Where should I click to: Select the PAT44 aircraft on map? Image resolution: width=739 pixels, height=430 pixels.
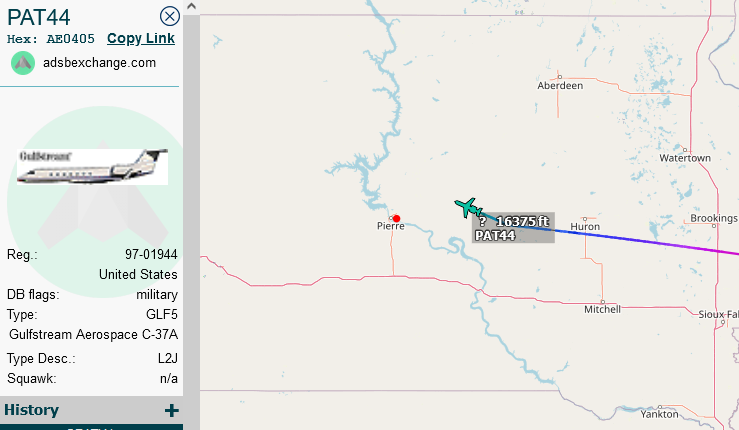point(466,208)
